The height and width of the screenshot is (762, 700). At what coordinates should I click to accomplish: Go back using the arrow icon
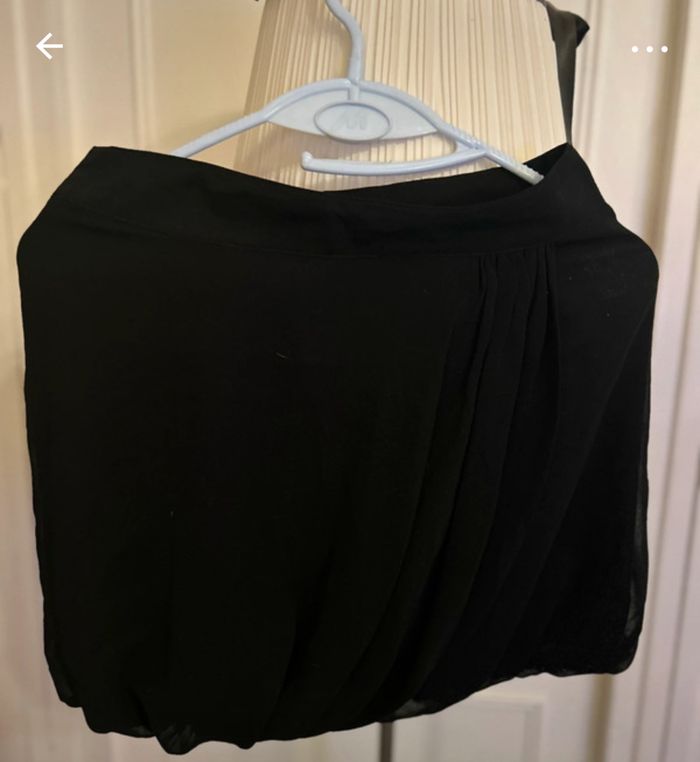(x=49, y=46)
